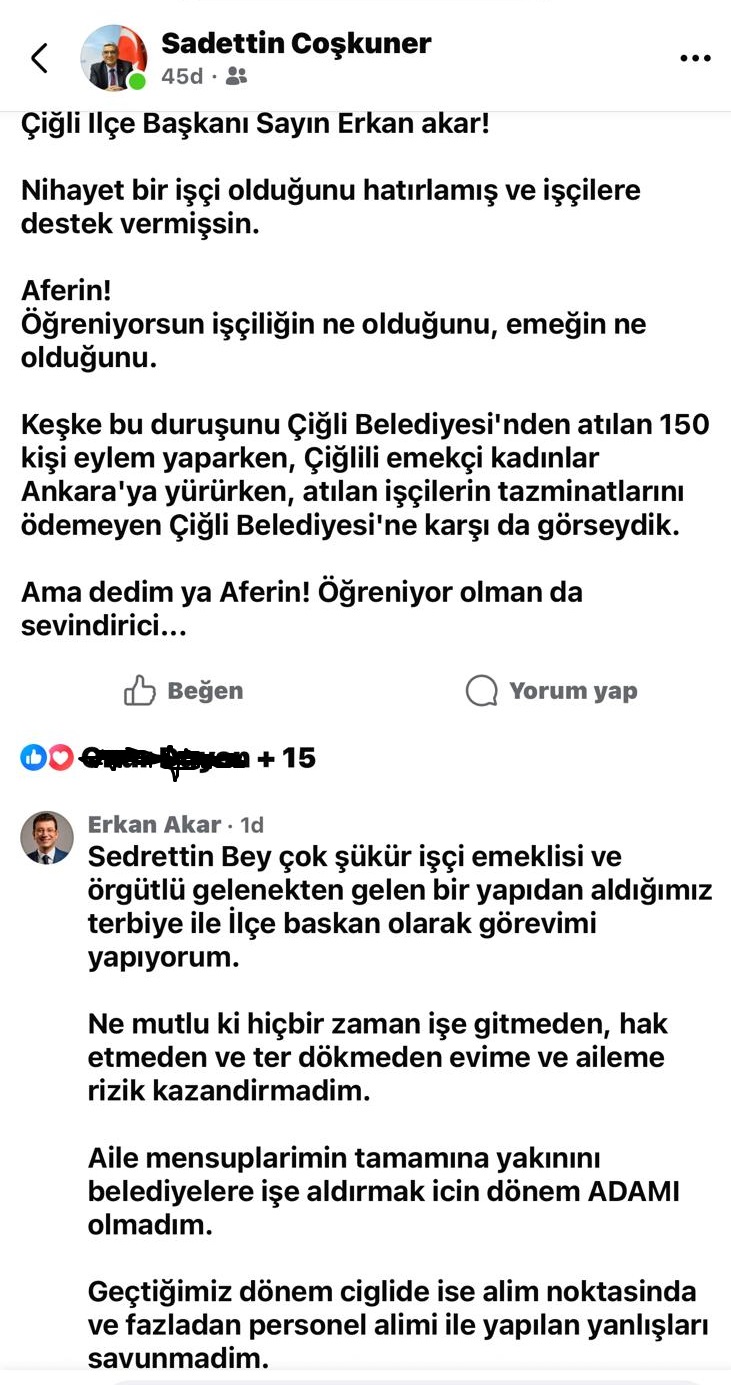
Task: Open the name Sadettin Coşkuner in the header
Action: (296, 43)
